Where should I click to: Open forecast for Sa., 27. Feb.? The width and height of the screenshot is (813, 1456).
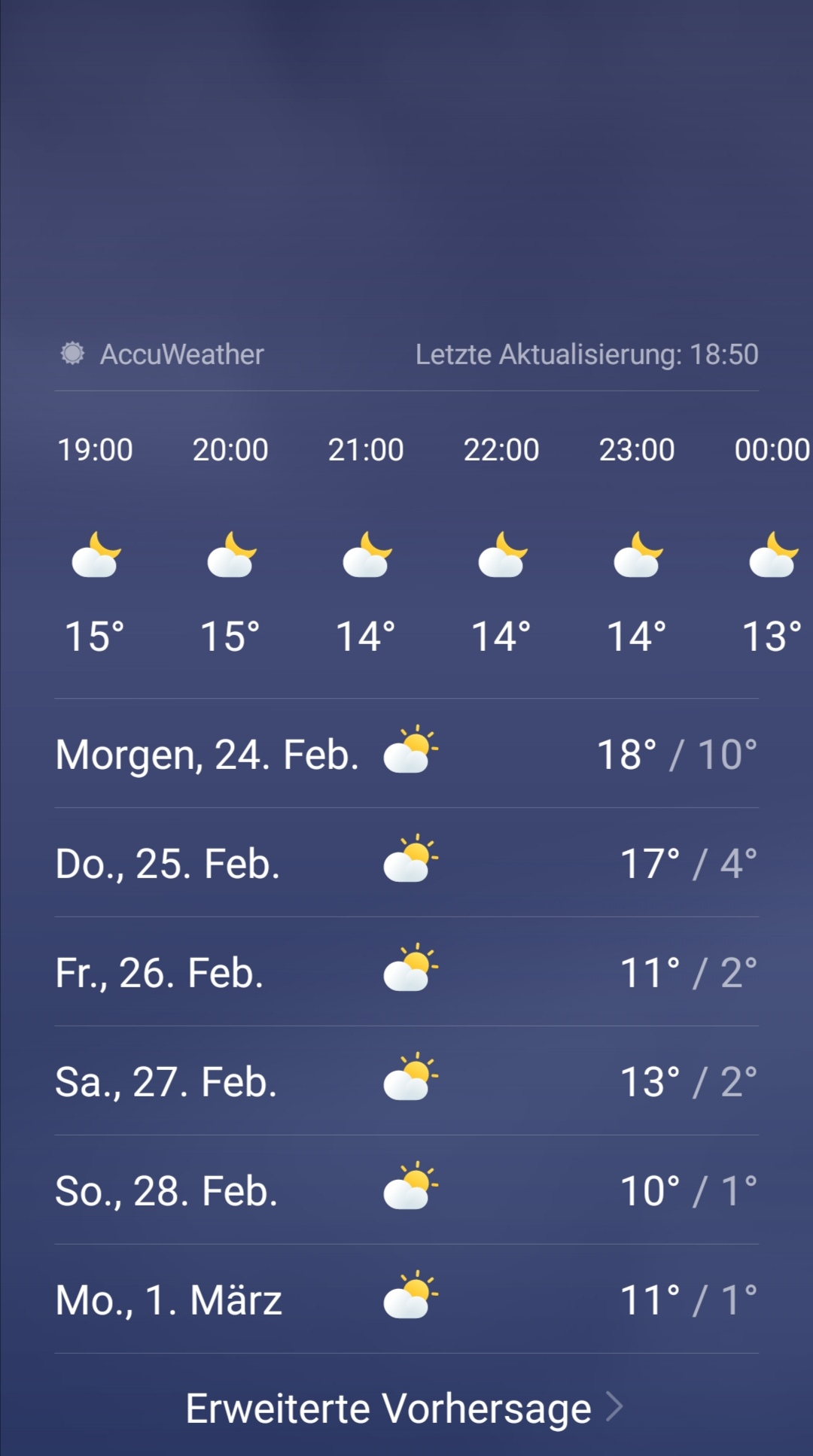[405, 1081]
